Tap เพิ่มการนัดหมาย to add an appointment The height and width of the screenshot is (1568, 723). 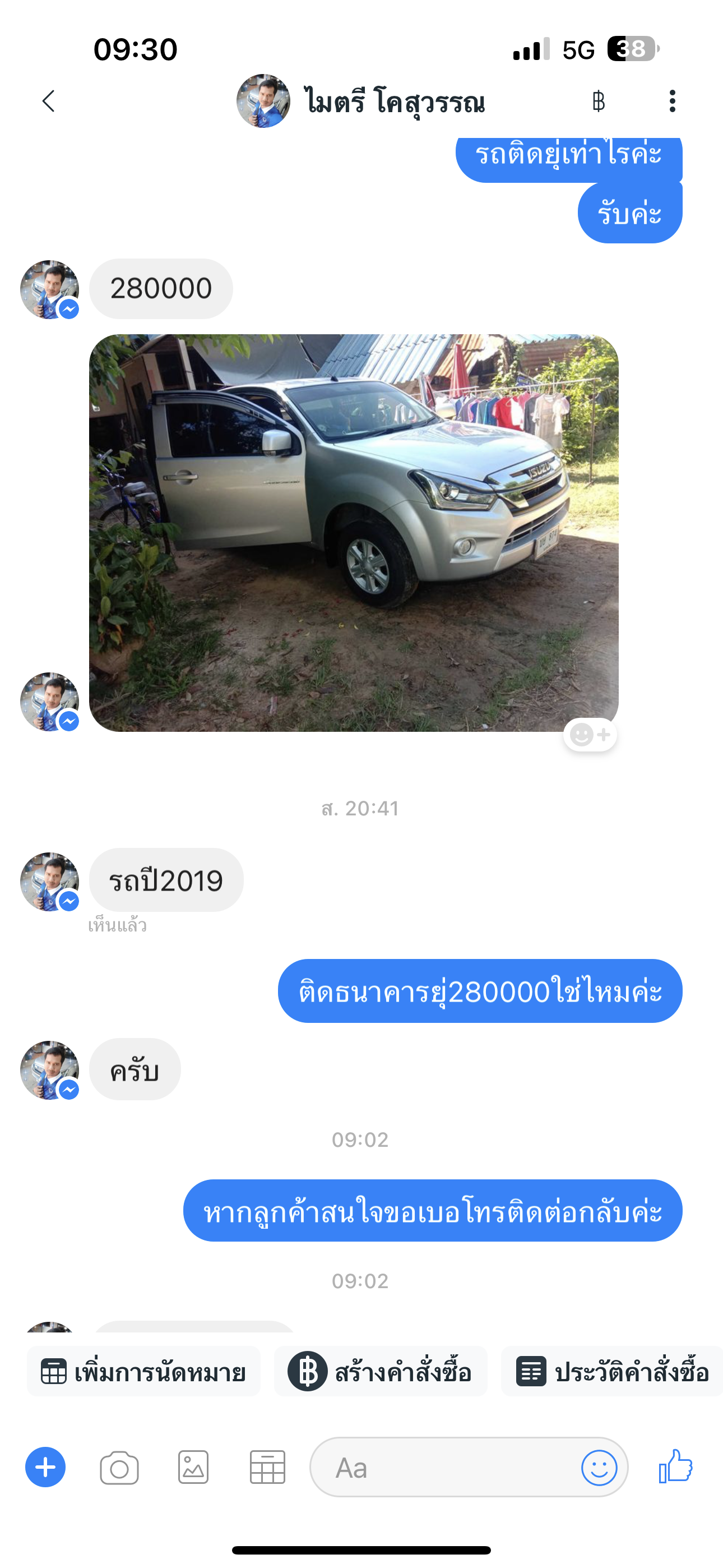[x=143, y=1372]
